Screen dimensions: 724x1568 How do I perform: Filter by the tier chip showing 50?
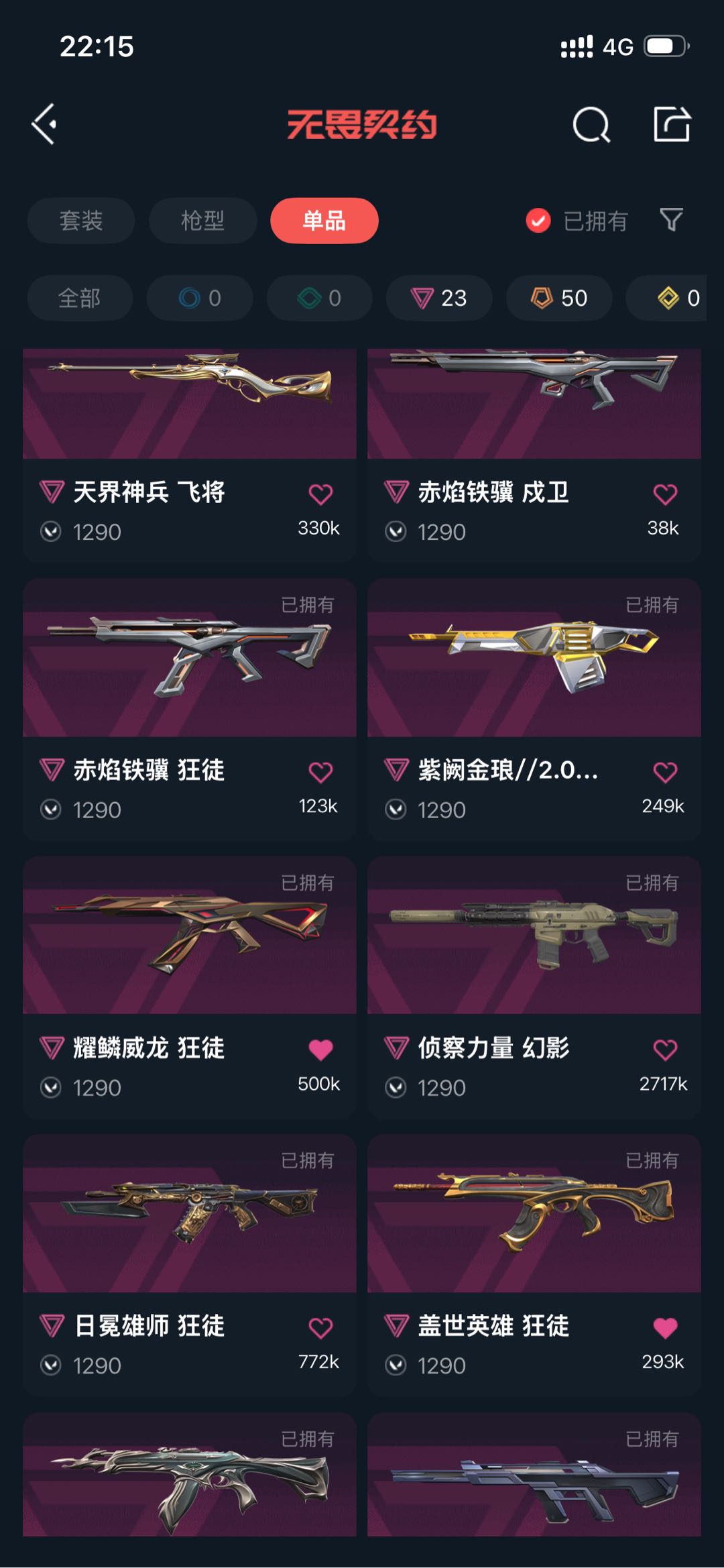559,298
